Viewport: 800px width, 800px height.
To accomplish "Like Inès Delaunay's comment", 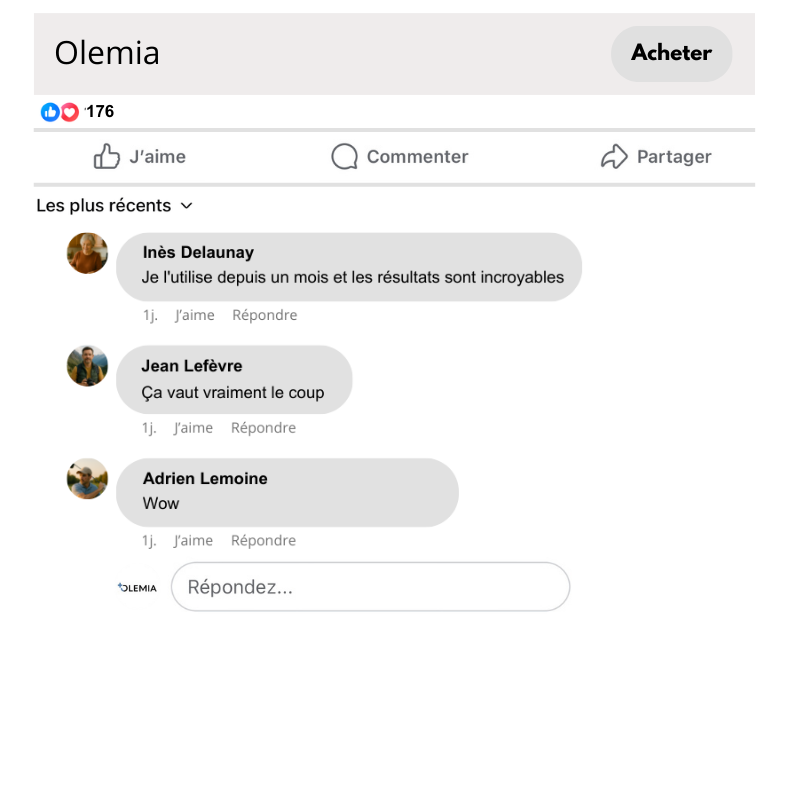I will tap(194, 315).
